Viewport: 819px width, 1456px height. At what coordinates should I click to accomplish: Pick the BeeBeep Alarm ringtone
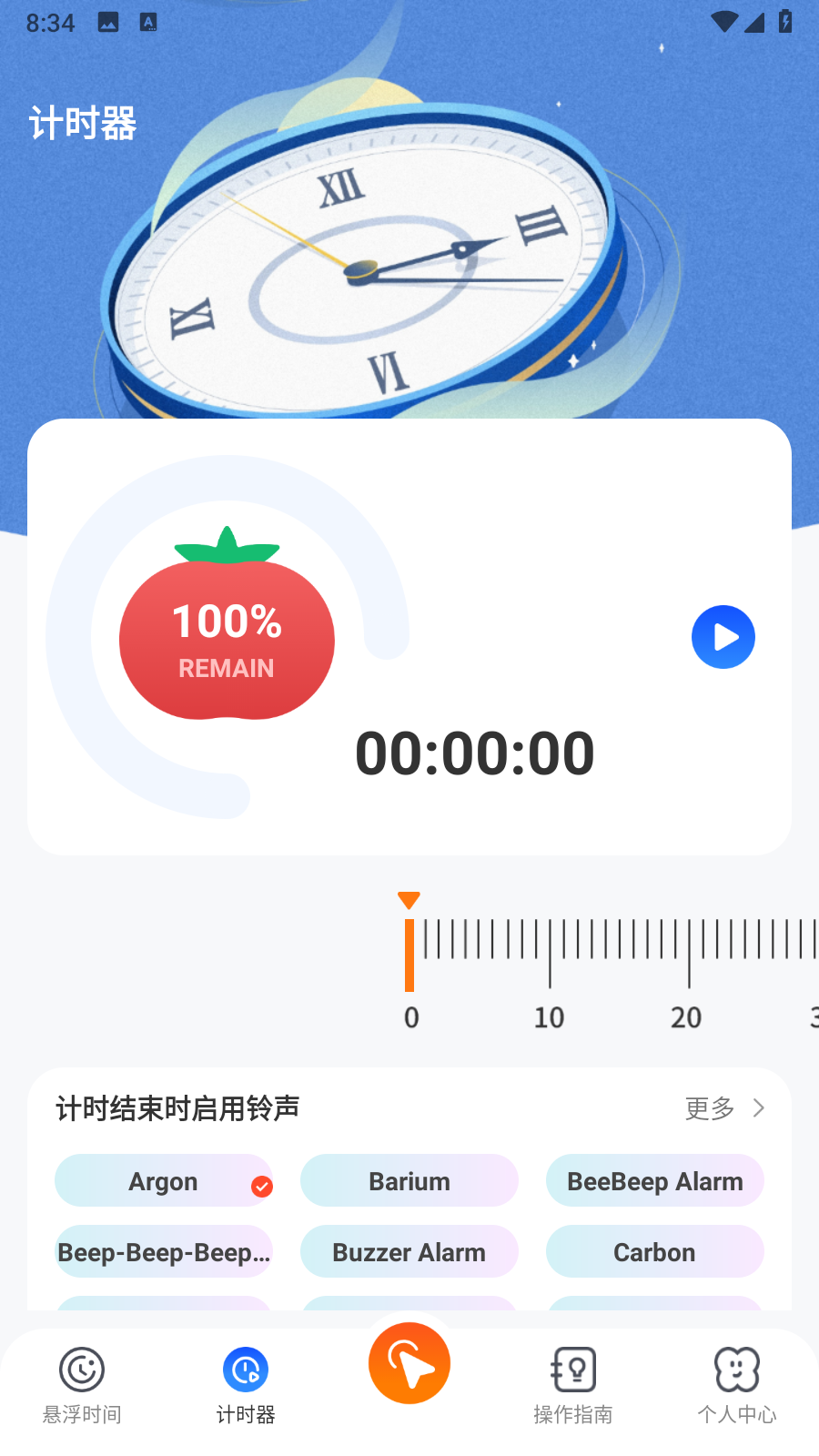655,1181
